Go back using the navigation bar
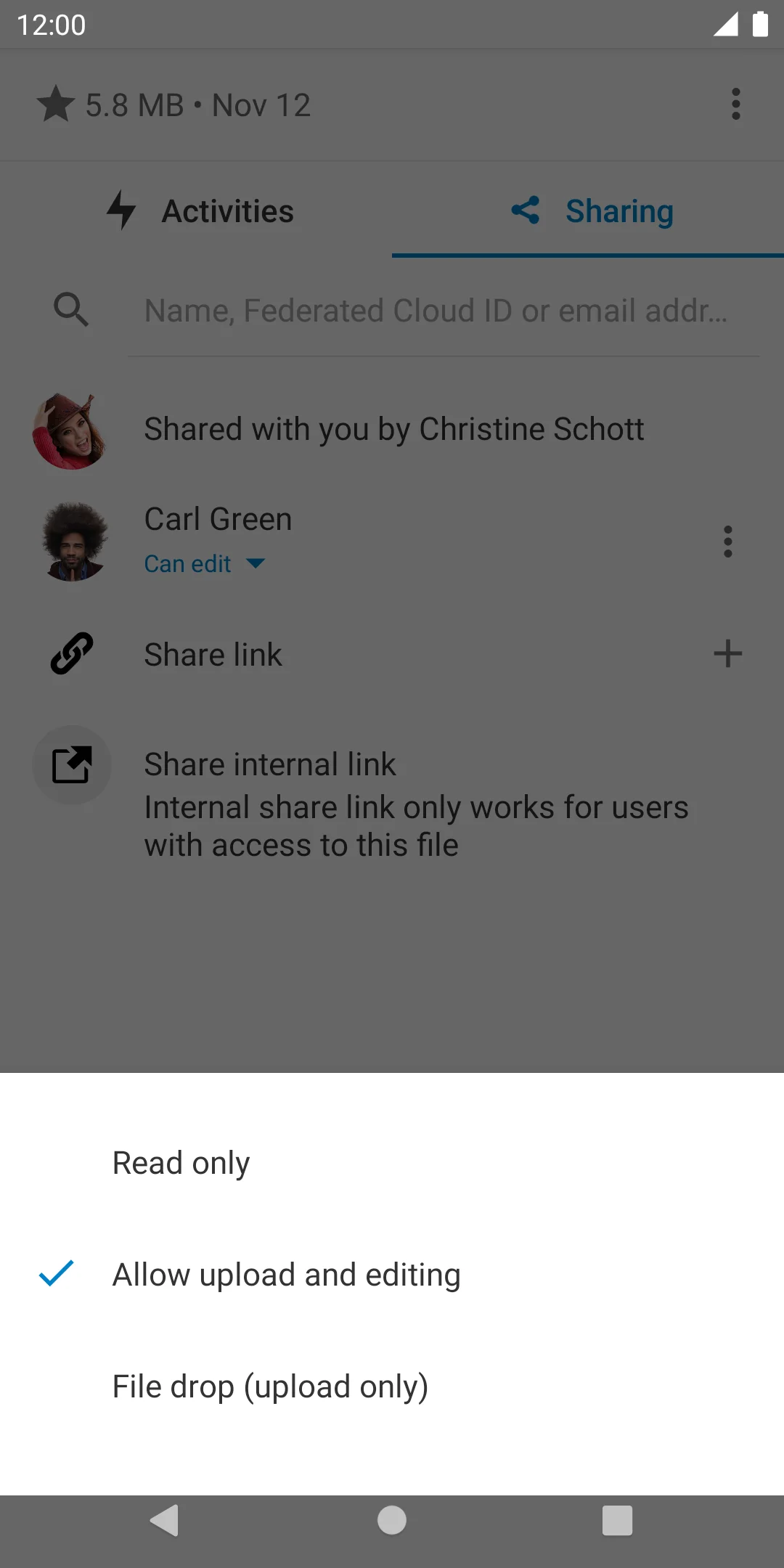 (x=165, y=1520)
